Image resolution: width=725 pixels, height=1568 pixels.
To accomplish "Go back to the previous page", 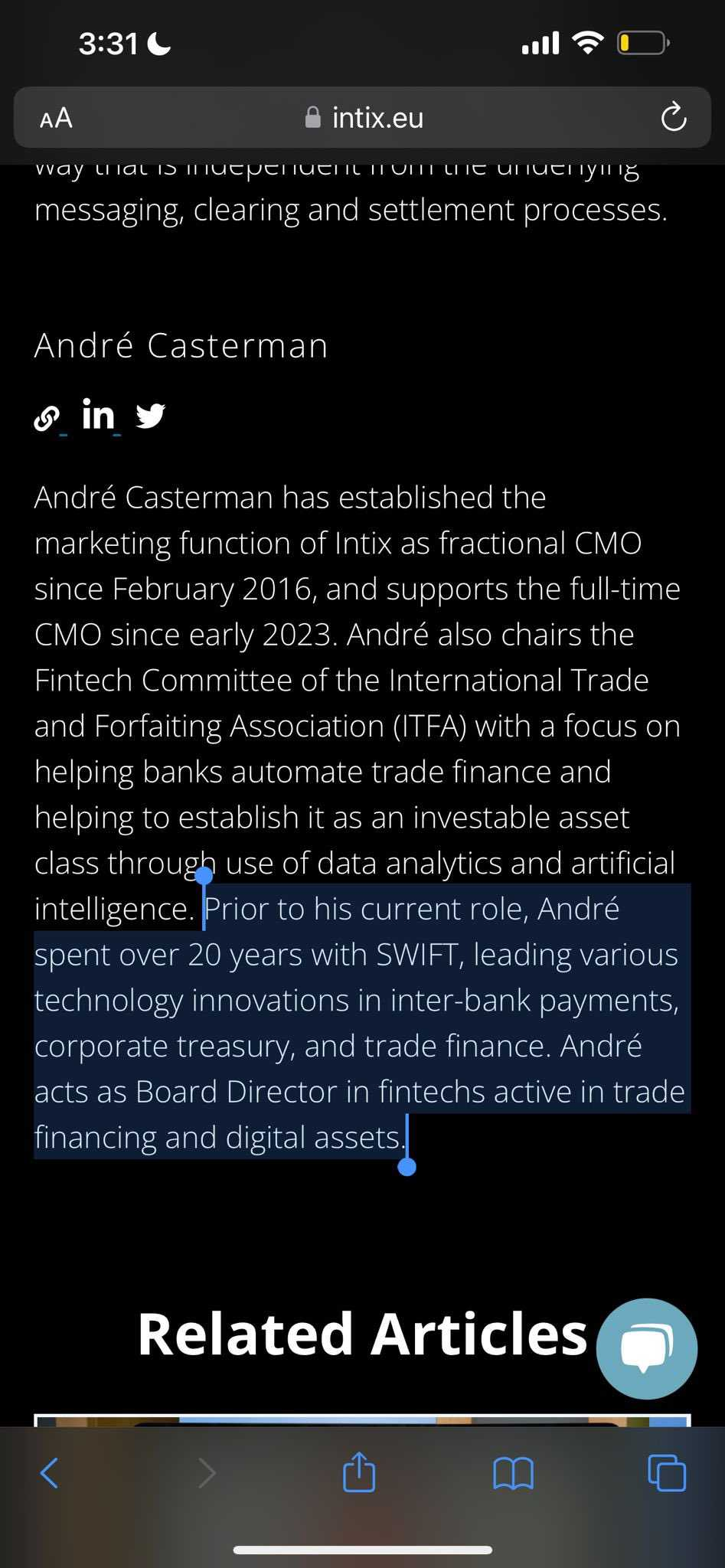I will pos(49,1472).
